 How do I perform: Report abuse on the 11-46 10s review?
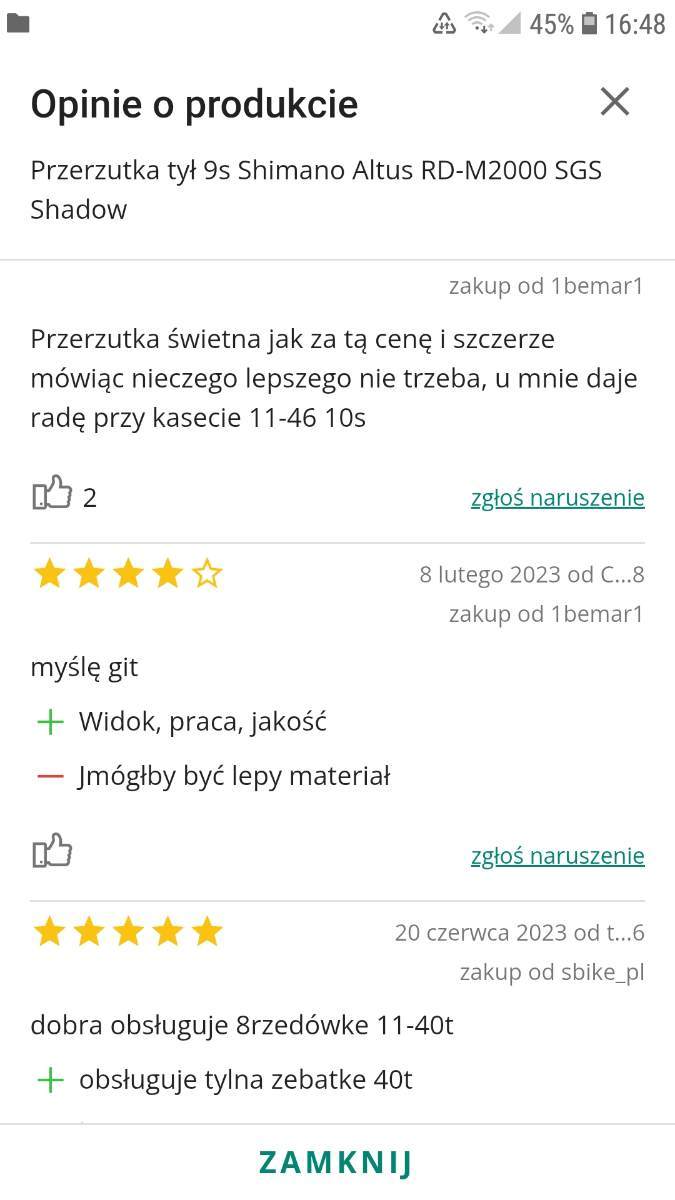tap(557, 497)
